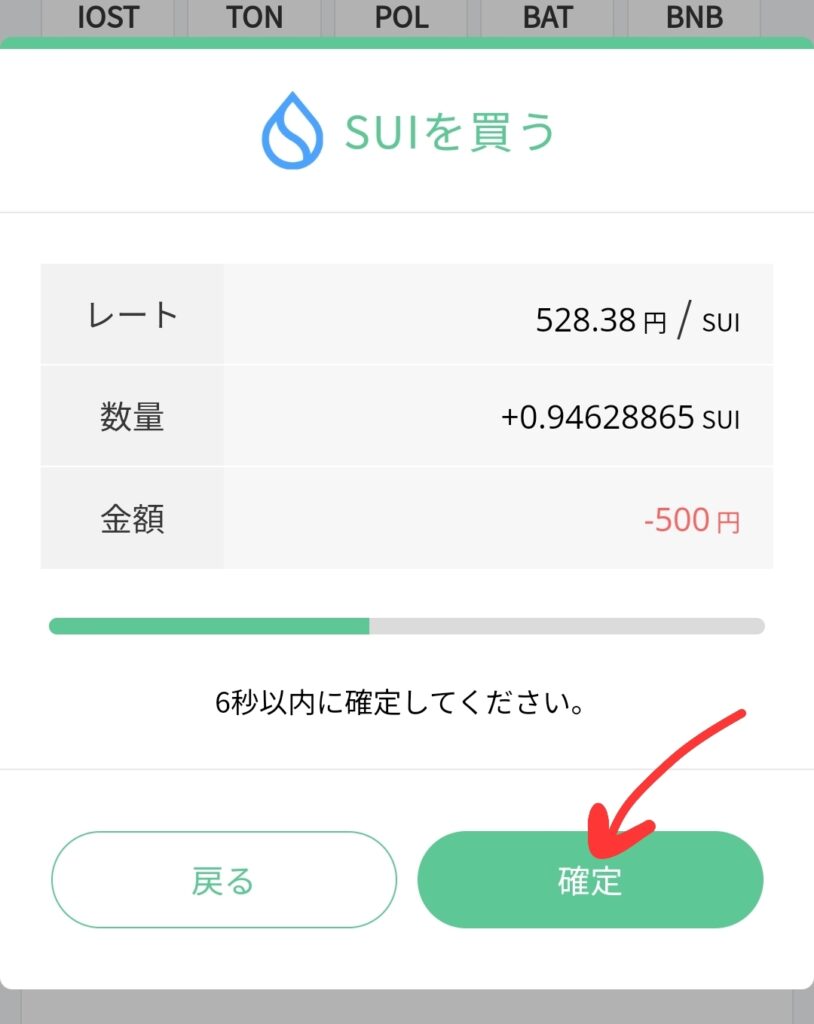Switch to the TON tab

(254, 17)
